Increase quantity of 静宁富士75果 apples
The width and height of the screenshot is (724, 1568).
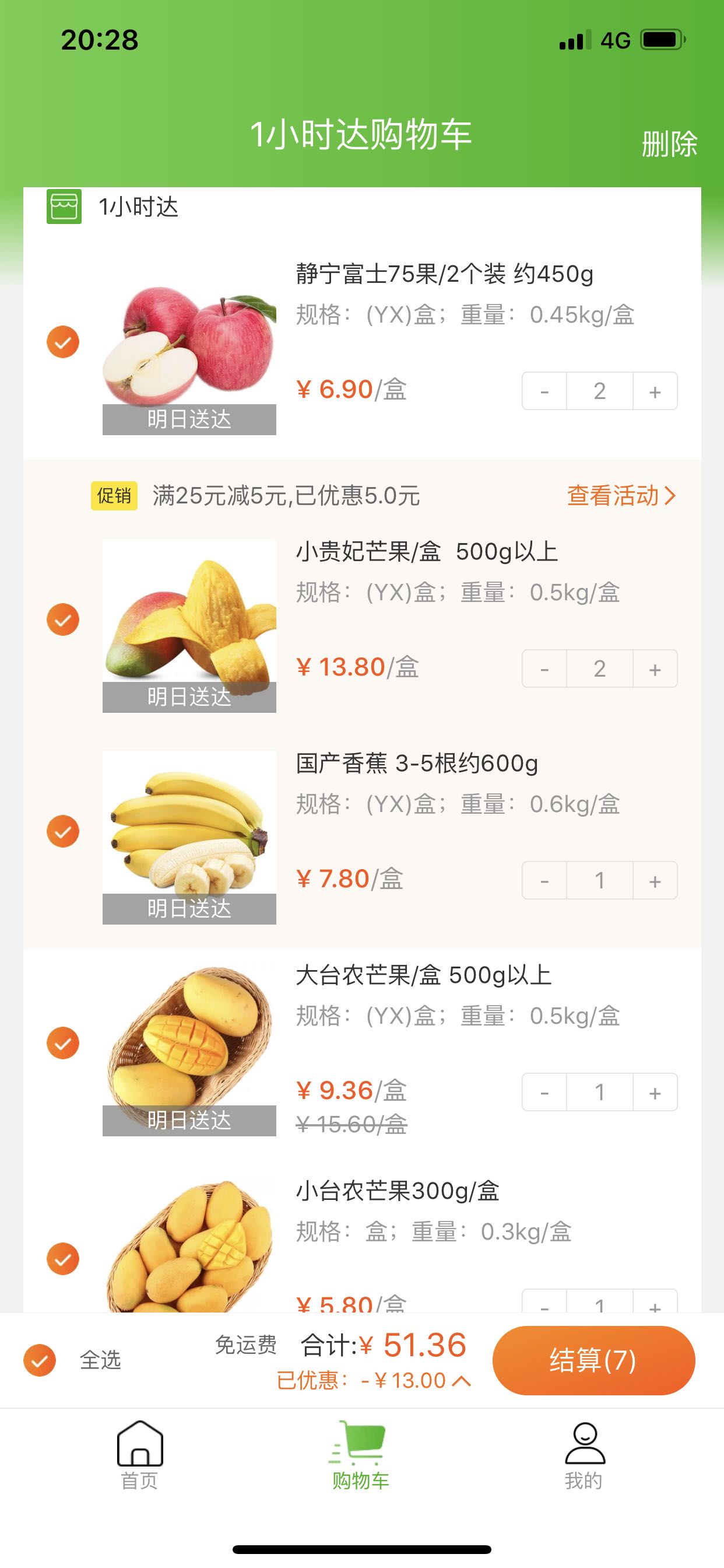point(655,391)
